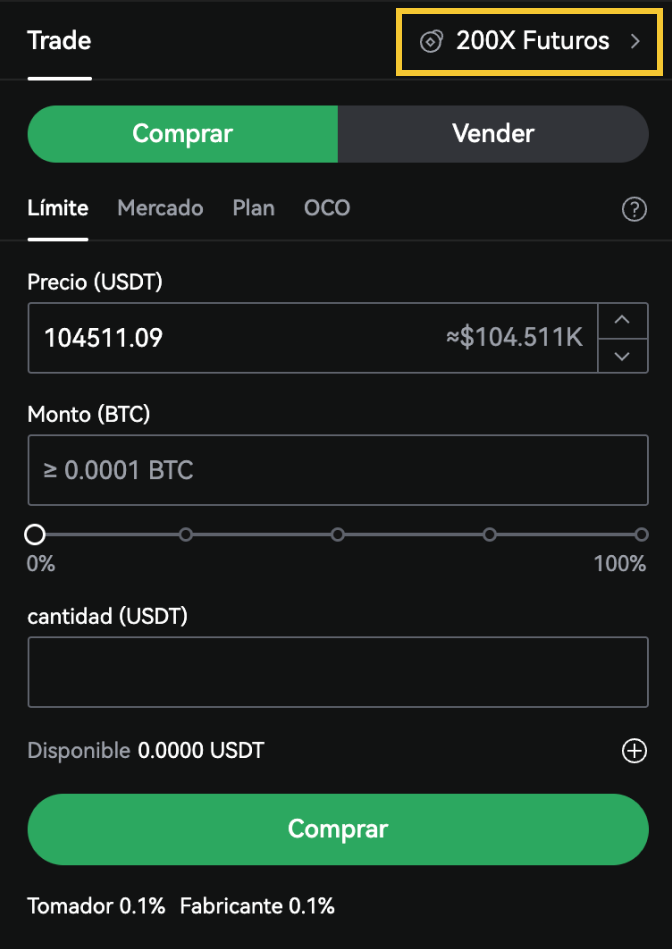Select the Límite order tab
This screenshot has height=949, width=672.
(x=58, y=208)
